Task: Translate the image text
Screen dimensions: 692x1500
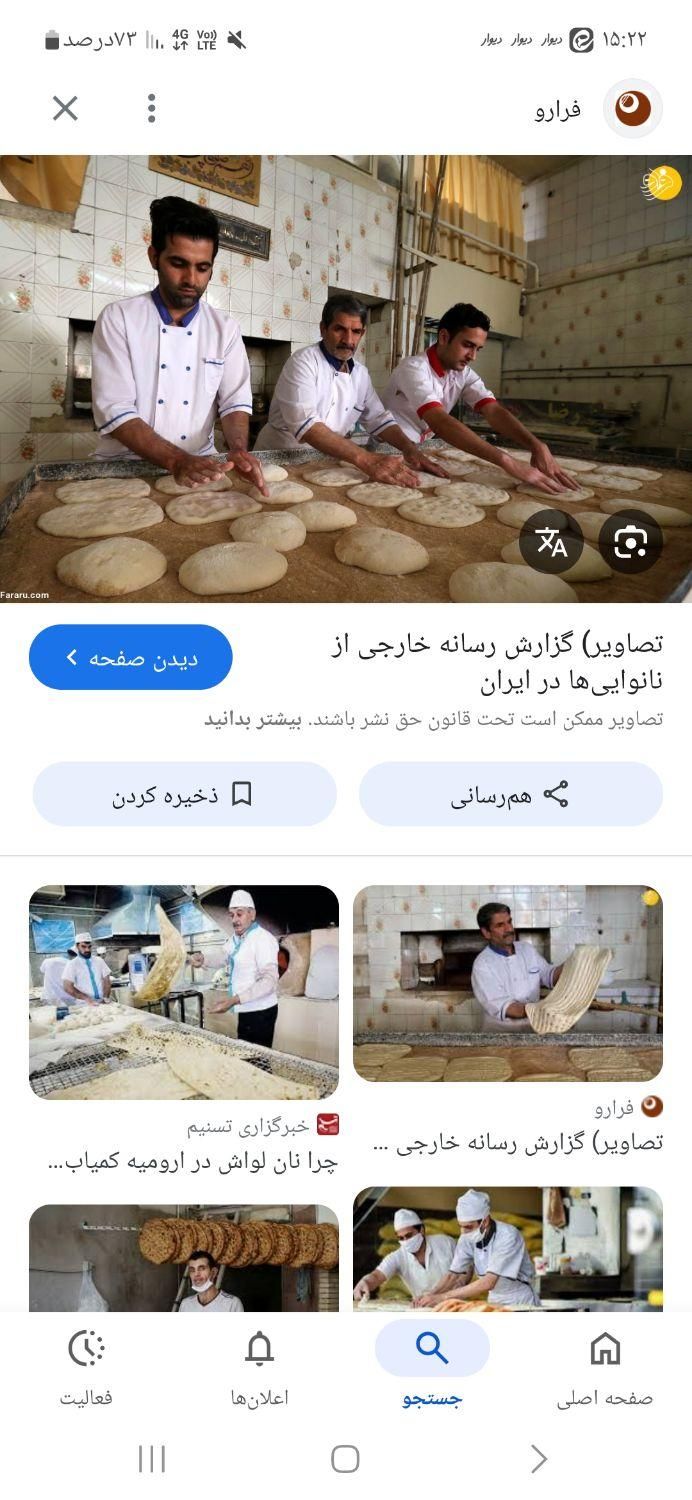Action: 551,542
